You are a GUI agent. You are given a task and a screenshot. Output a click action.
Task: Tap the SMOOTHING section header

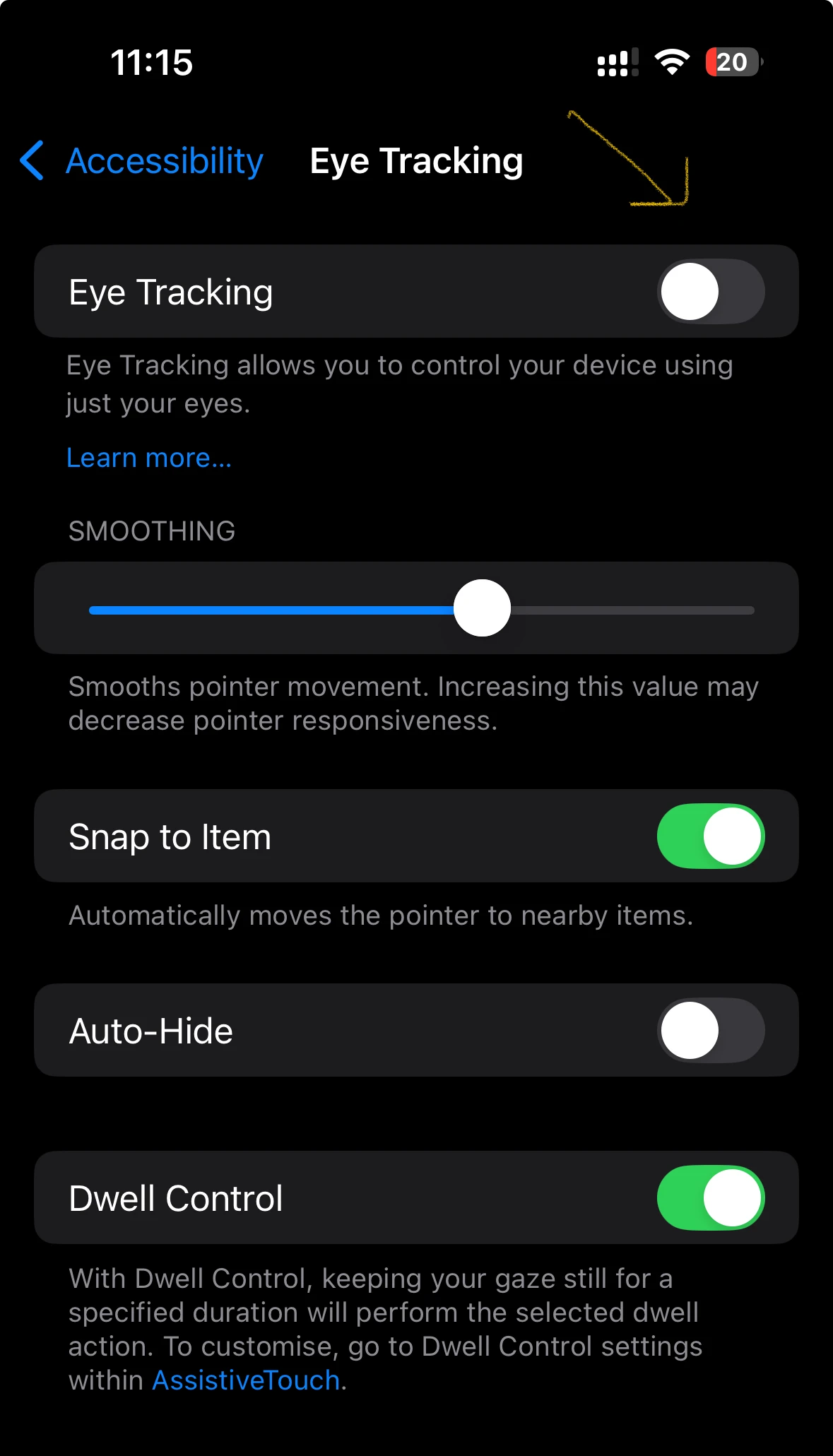pyautogui.click(x=151, y=531)
